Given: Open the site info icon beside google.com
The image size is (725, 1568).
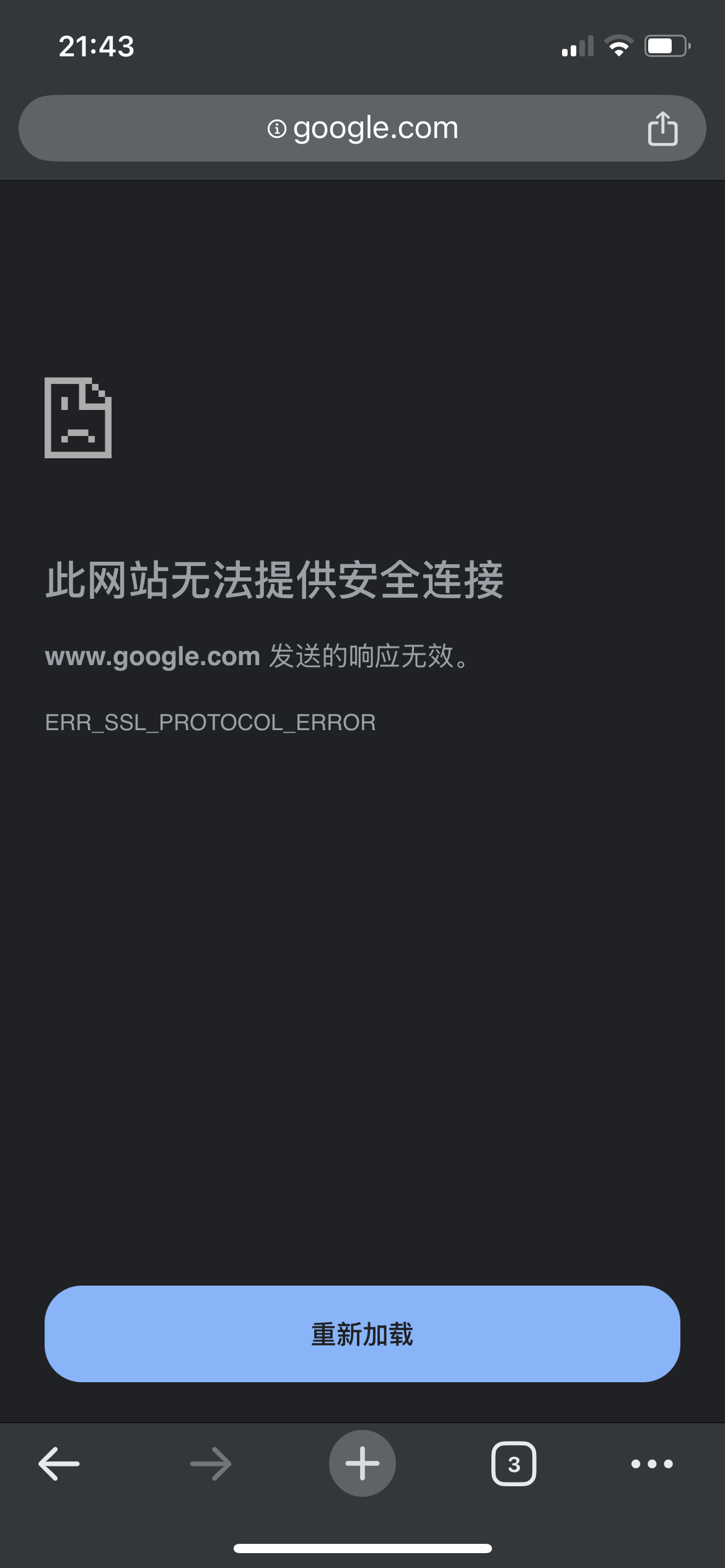Looking at the screenshot, I should 276,129.
